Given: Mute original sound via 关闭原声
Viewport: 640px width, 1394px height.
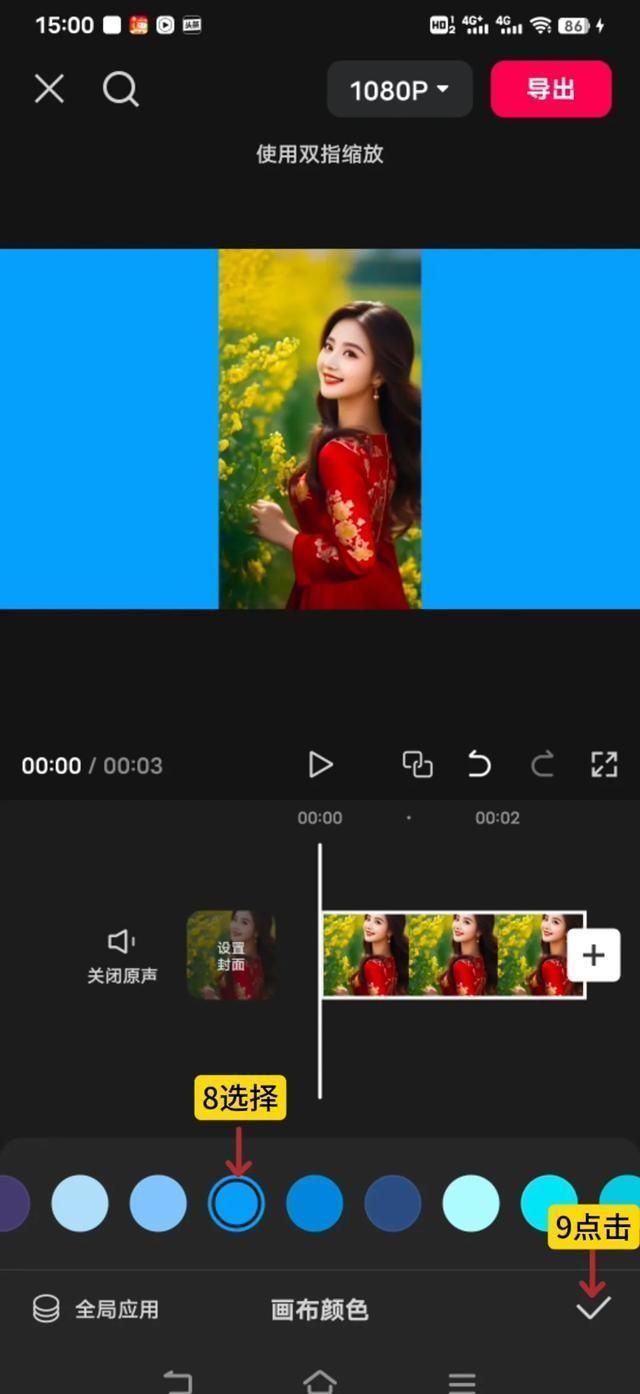Looking at the screenshot, I should (121, 956).
